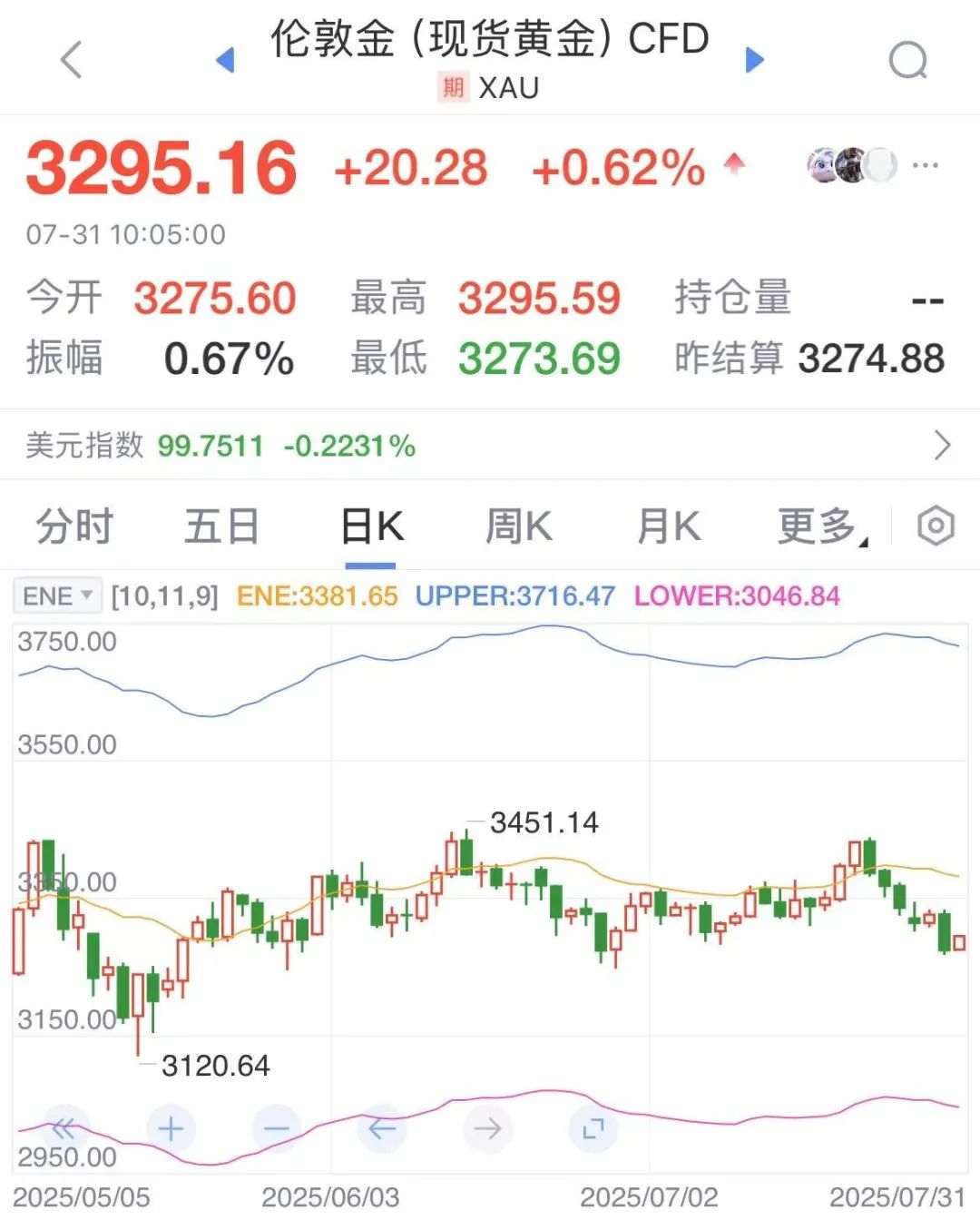Select the 日K chart tab
Image resolution: width=980 pixels, height=1220 pixels.
(371, 526)
